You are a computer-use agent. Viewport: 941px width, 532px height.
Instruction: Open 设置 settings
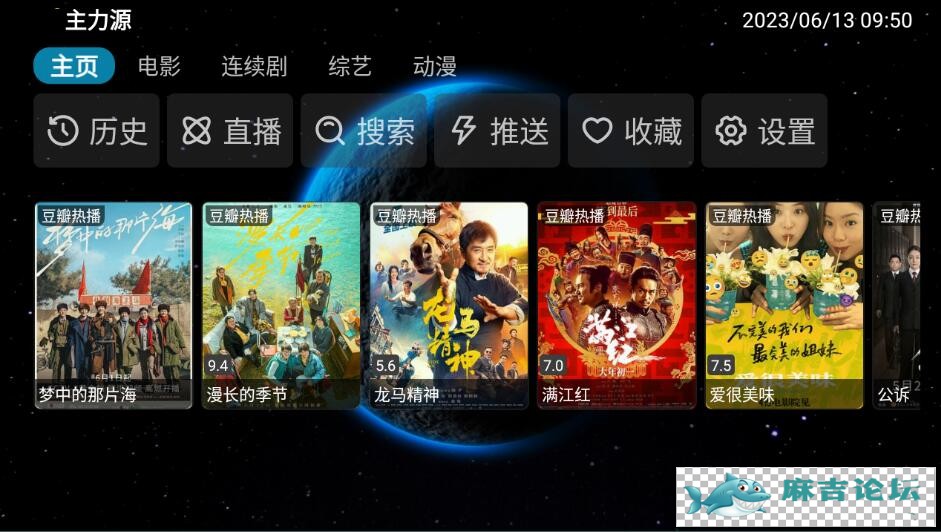pyautogui.click(x=765, y=131)
